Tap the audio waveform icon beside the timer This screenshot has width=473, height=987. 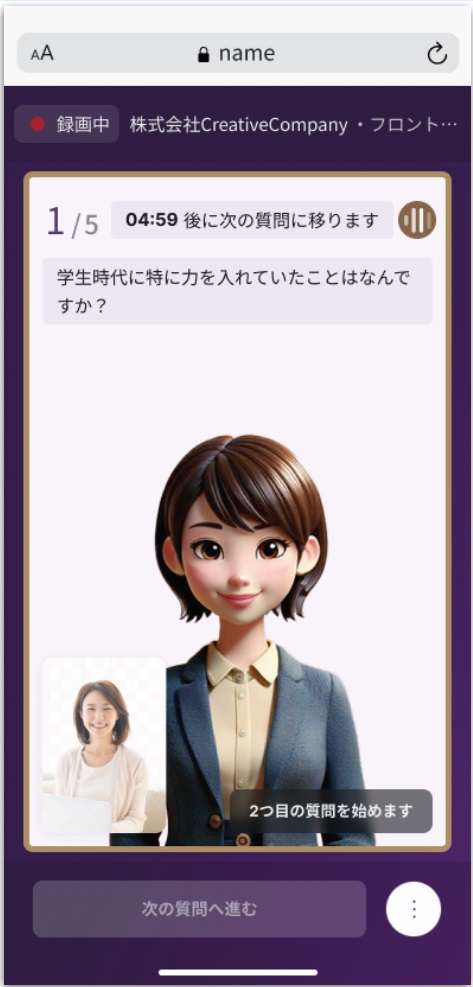tap(417, 220)
